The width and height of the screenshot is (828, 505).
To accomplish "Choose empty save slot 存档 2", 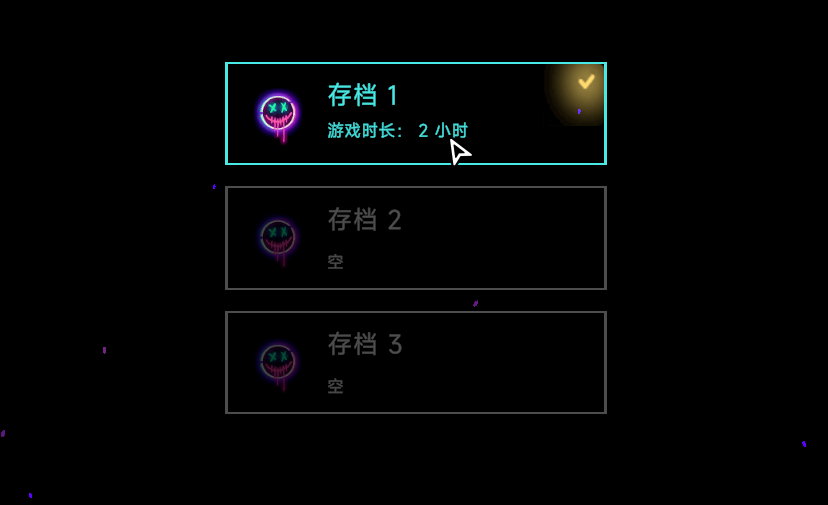I will pyautogui.click(x=415, y=238).
